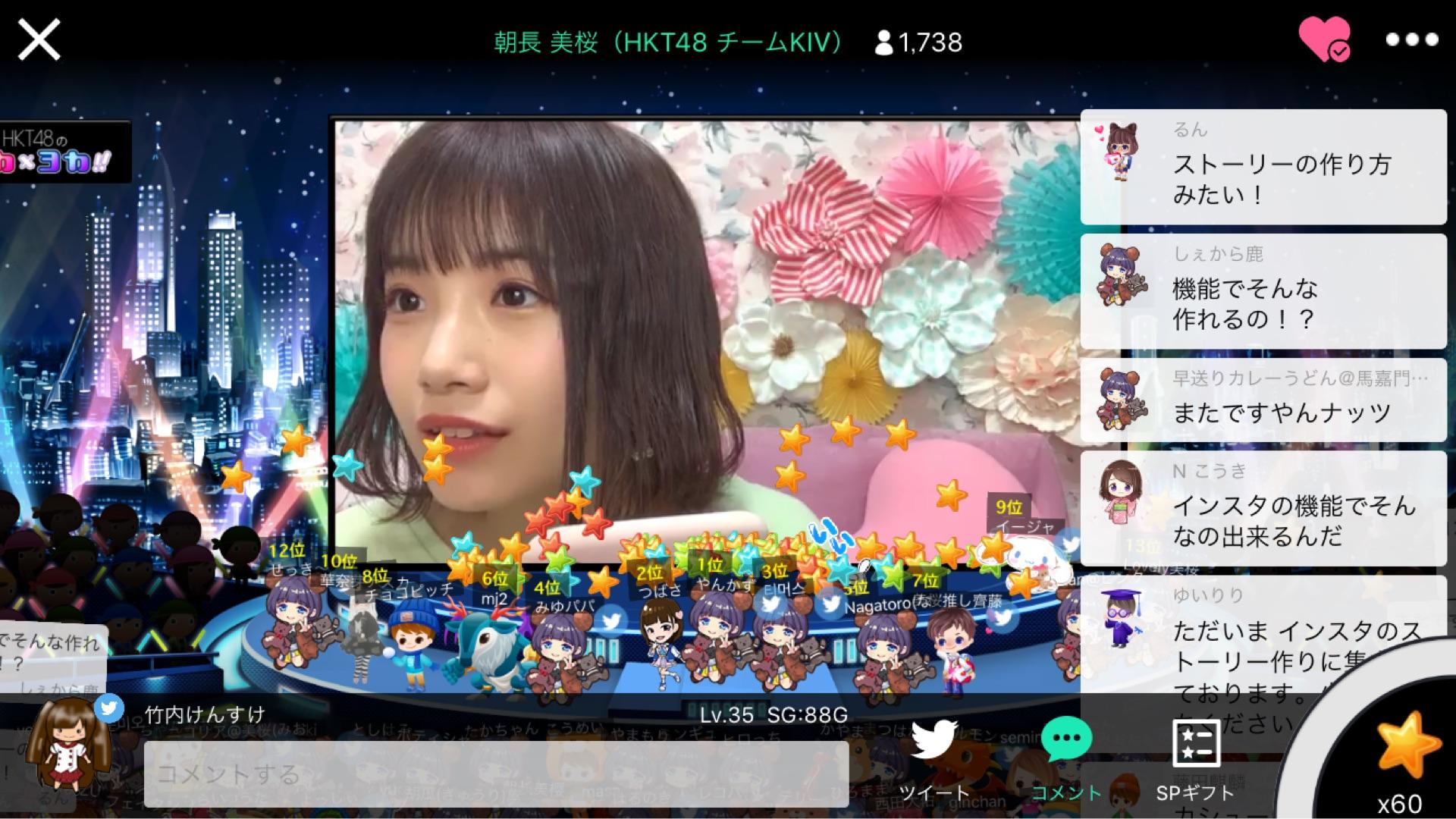Open the comment from しぇから鹿
The height and width of the screenshot is (819, 1456).
coord(1263,291)
